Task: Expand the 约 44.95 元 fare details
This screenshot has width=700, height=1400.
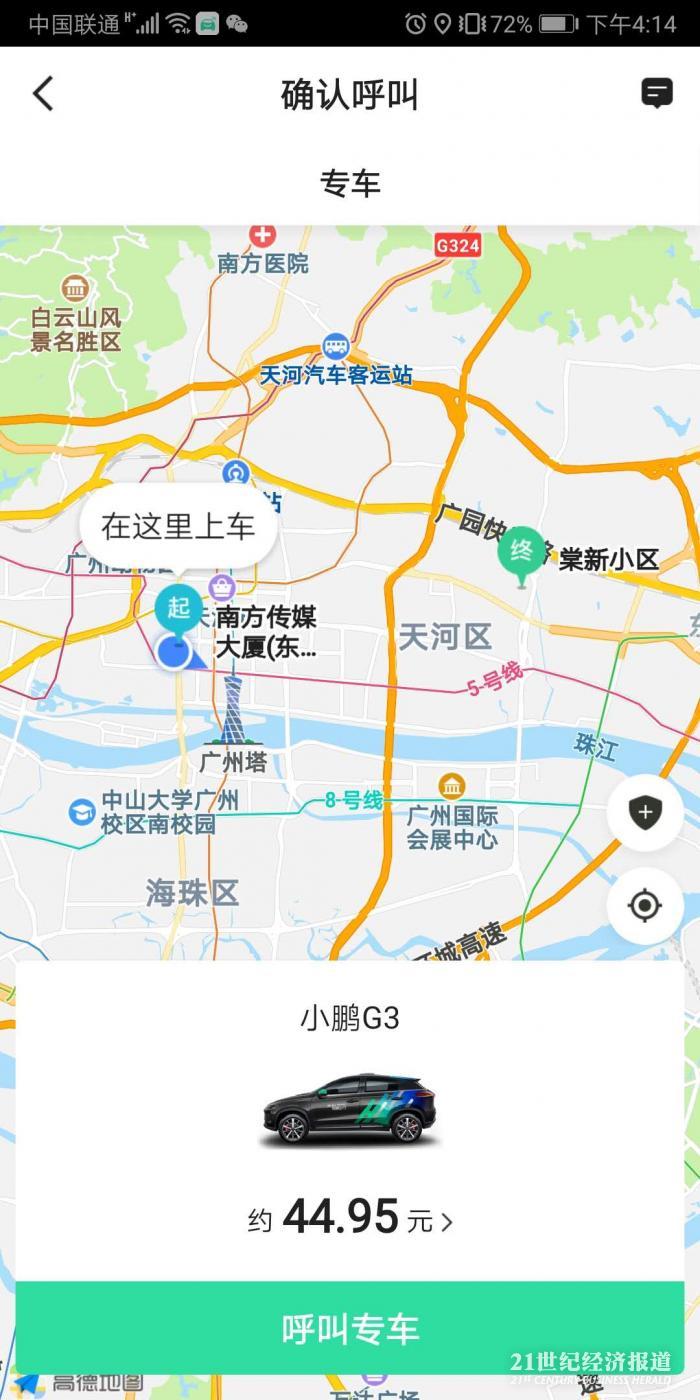Action: coord(350,1219)
